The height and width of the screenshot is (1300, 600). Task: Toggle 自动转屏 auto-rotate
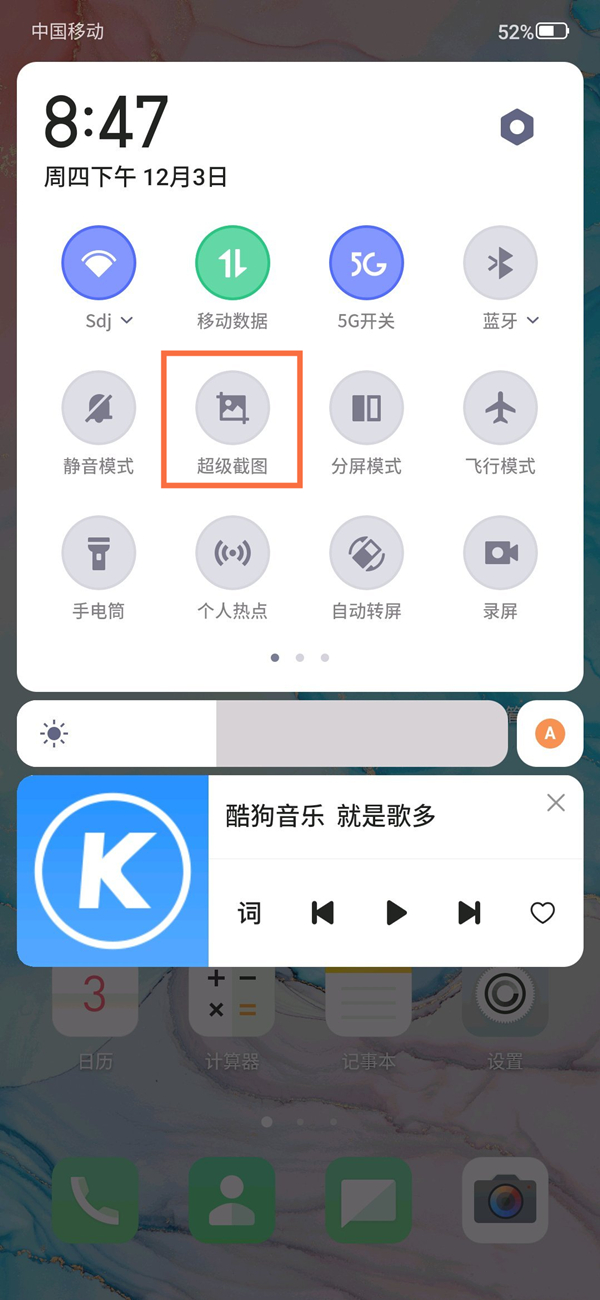click(366, 553)
